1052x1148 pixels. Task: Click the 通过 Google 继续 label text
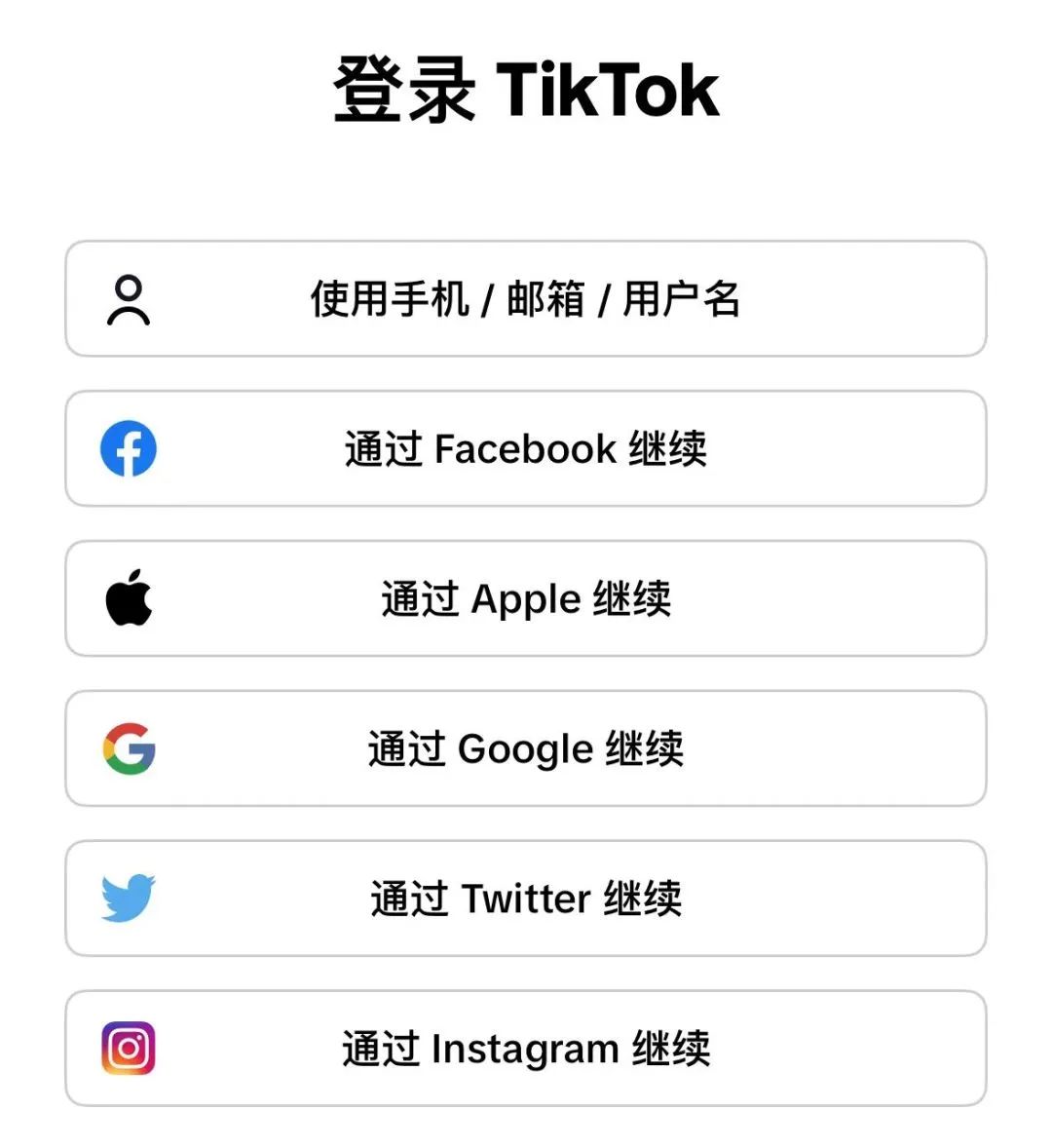(x=526, y=747)
